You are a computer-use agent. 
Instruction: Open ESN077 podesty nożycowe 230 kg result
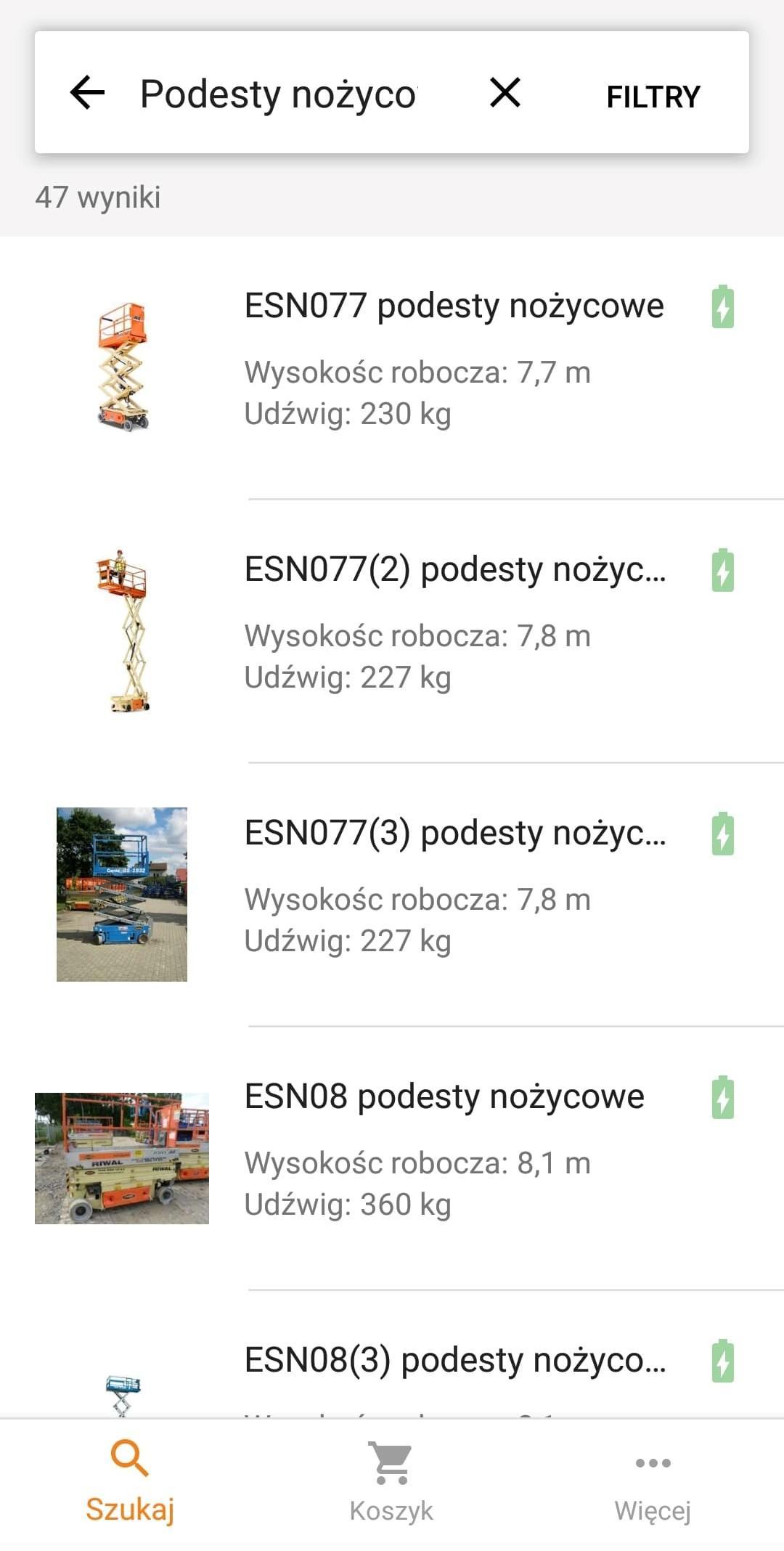point(392,367)
